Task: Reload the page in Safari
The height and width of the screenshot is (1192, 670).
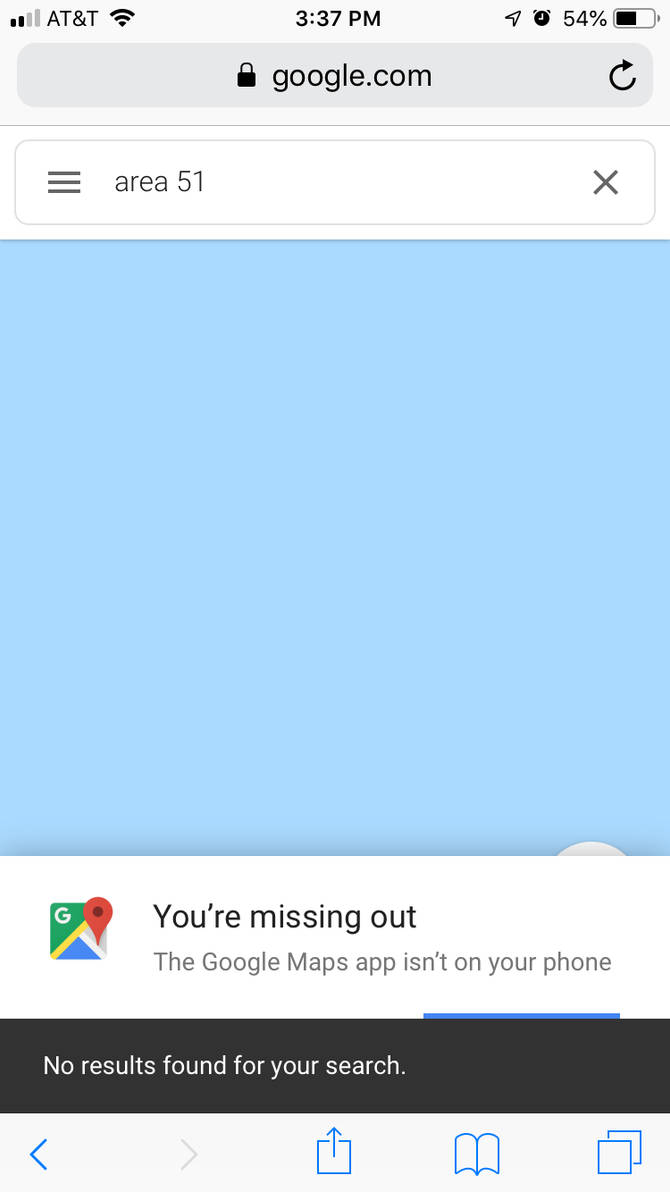Action: 622,76
